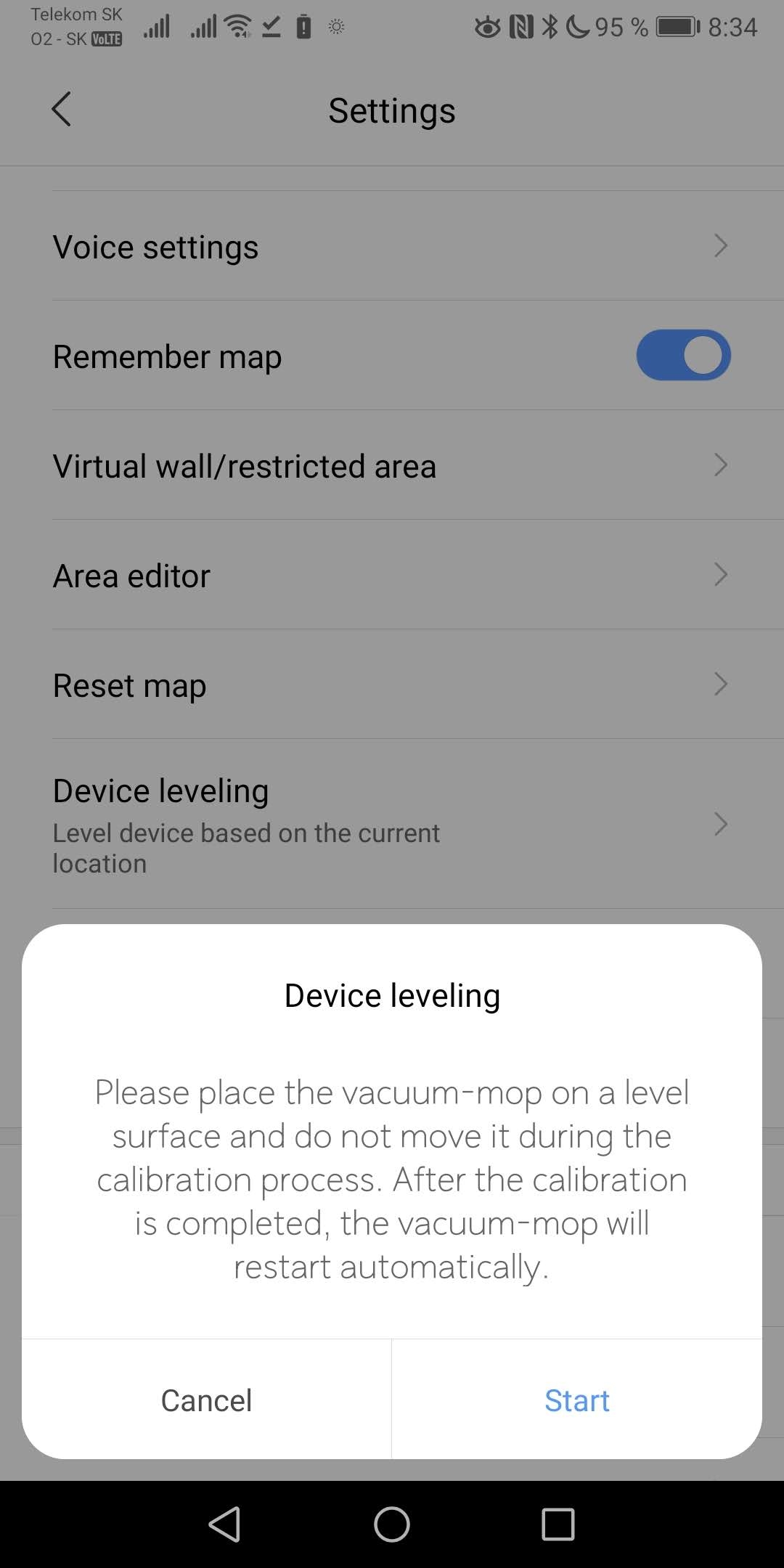Start the device leveling calibration

(576, 1400)
